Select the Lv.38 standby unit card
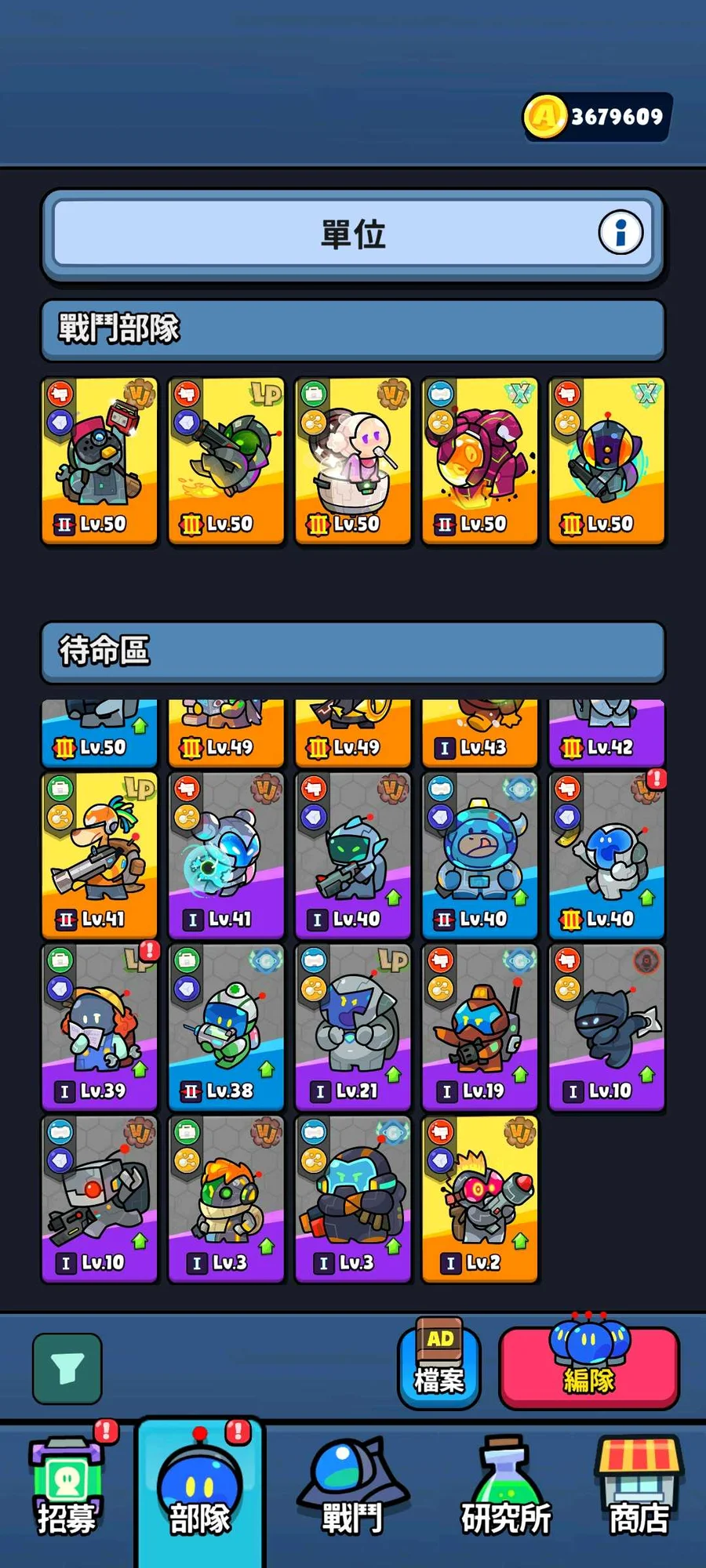The image size is (706, 1568). pyautogui.click(x=226, y=1028)
